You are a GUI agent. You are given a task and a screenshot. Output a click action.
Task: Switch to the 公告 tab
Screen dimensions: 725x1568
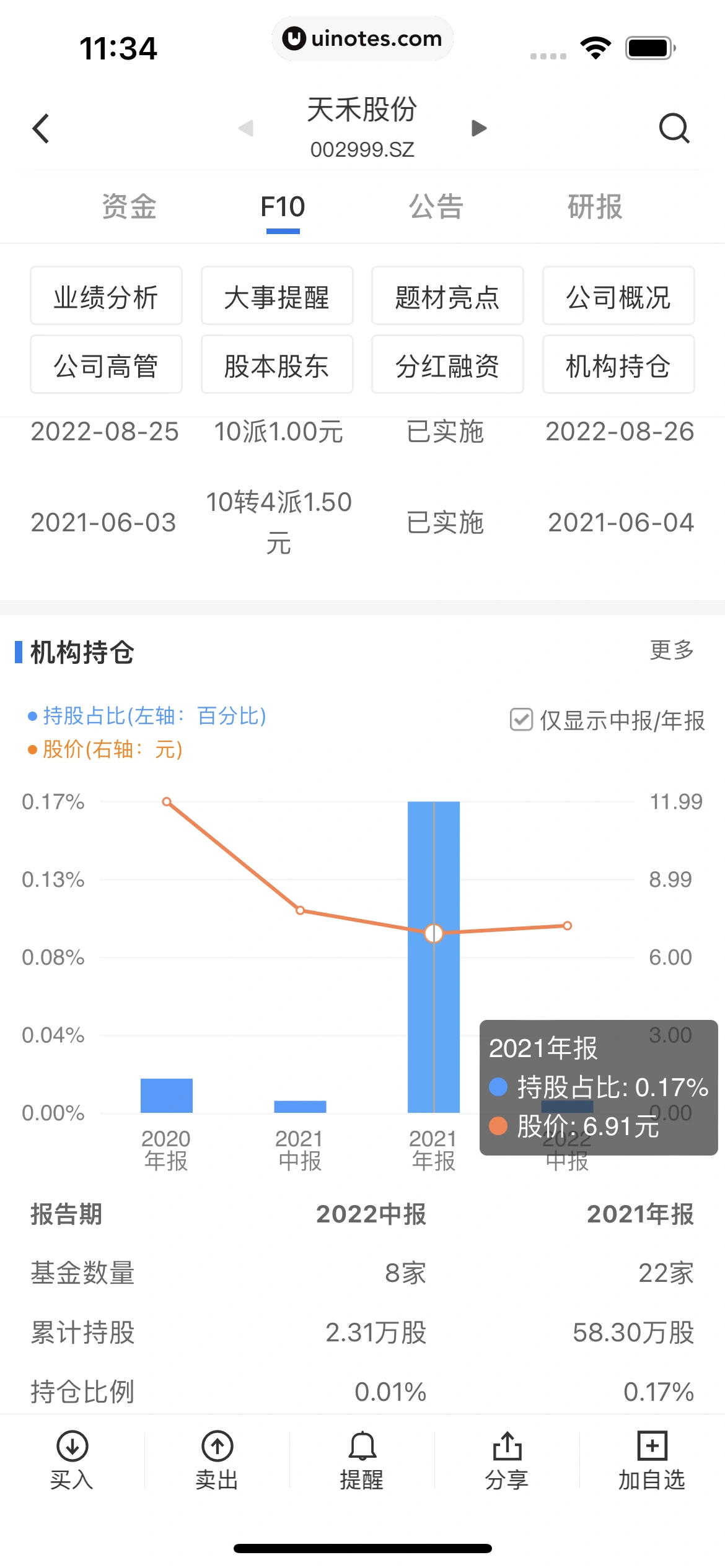pos(435,207)
